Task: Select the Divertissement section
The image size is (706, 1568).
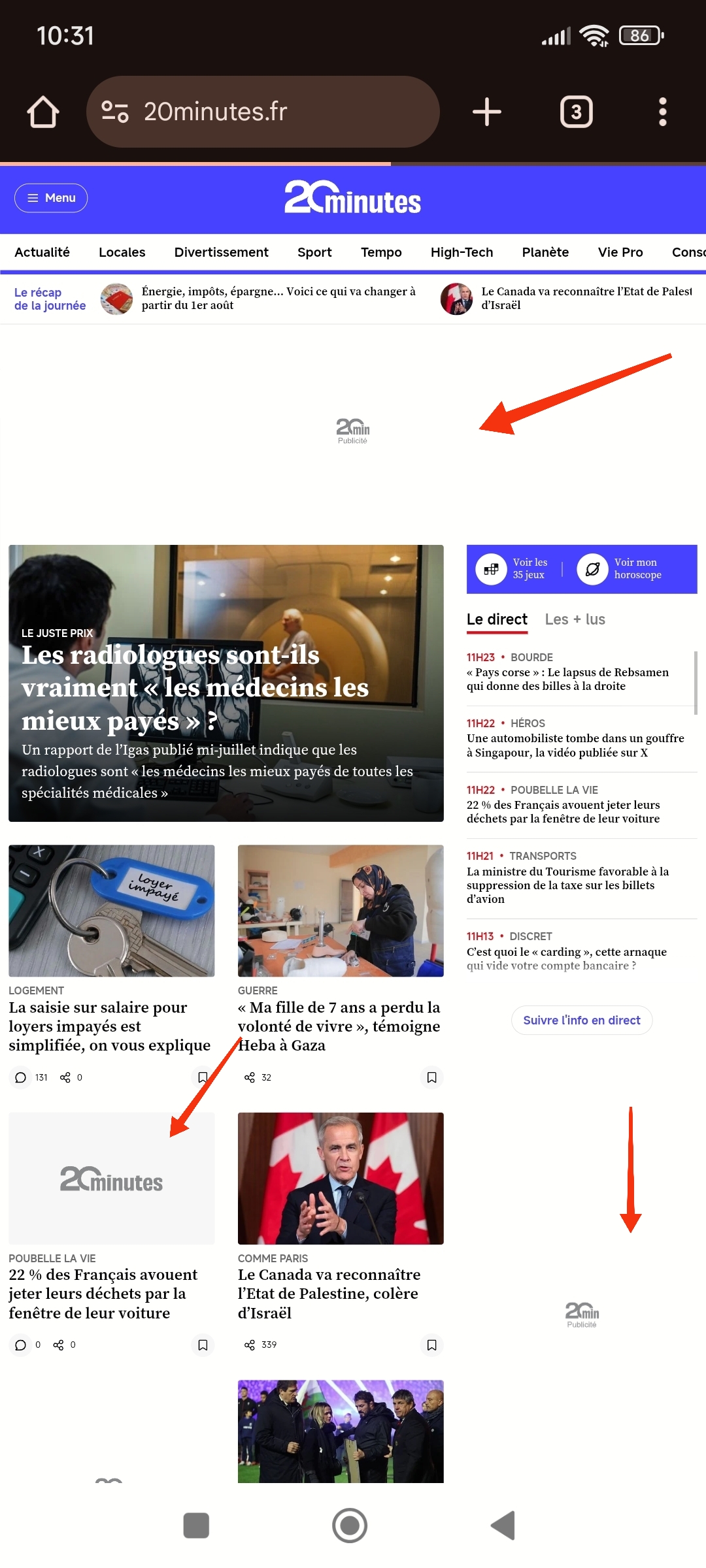Action: [221, 252]
